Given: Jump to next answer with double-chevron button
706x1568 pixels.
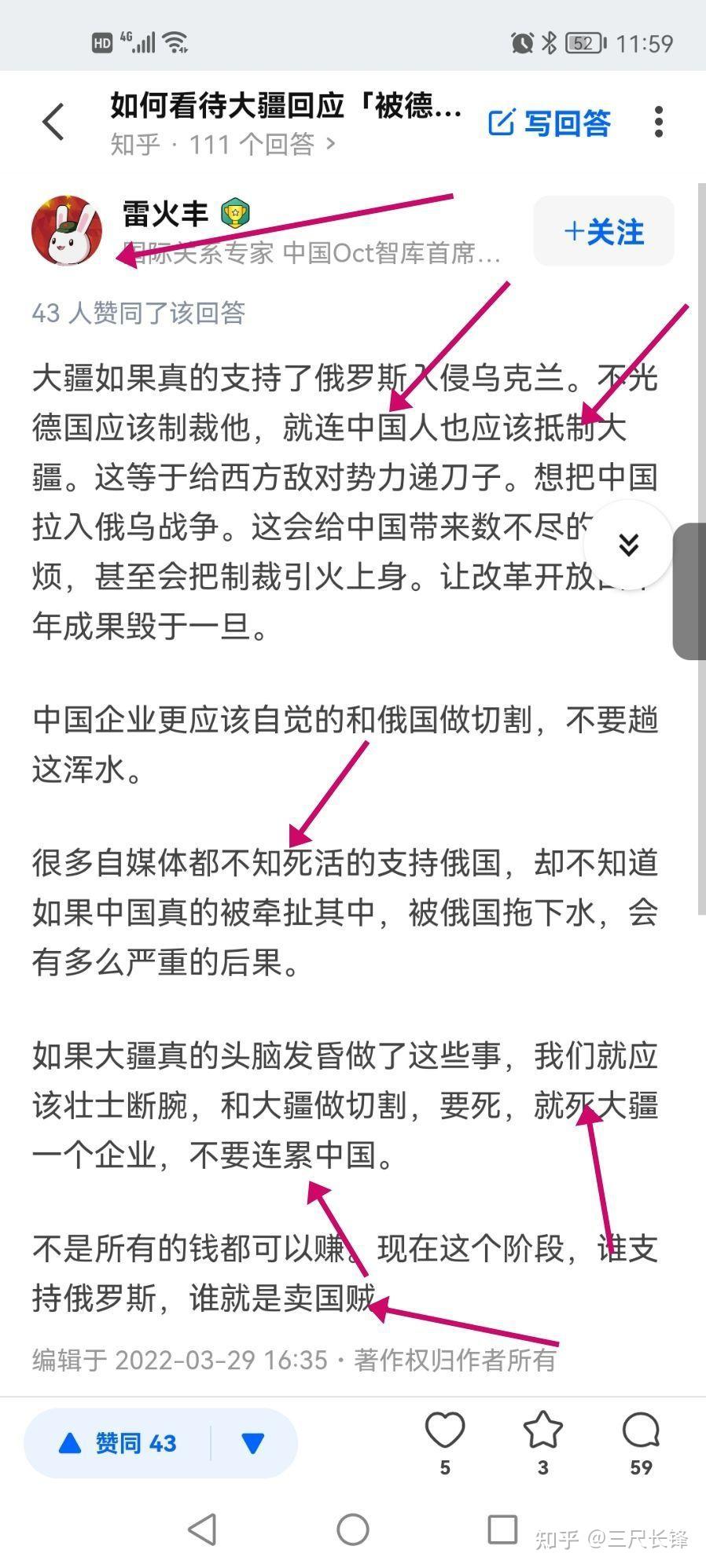Looking at the screenshot, I should click(x=628, y=545).
